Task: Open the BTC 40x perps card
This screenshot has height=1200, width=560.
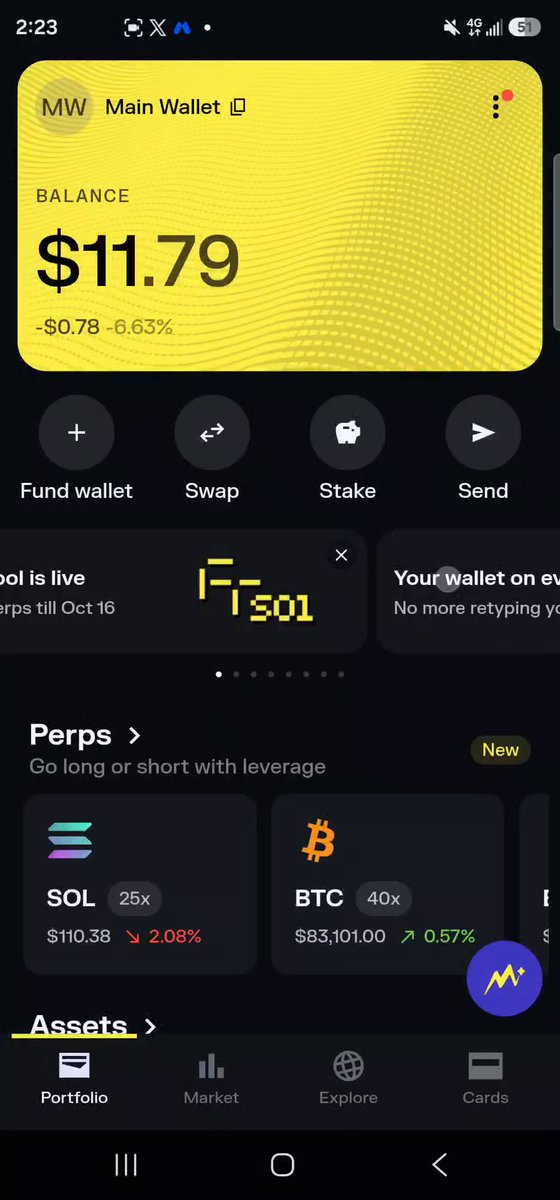Action: point(388,884)
